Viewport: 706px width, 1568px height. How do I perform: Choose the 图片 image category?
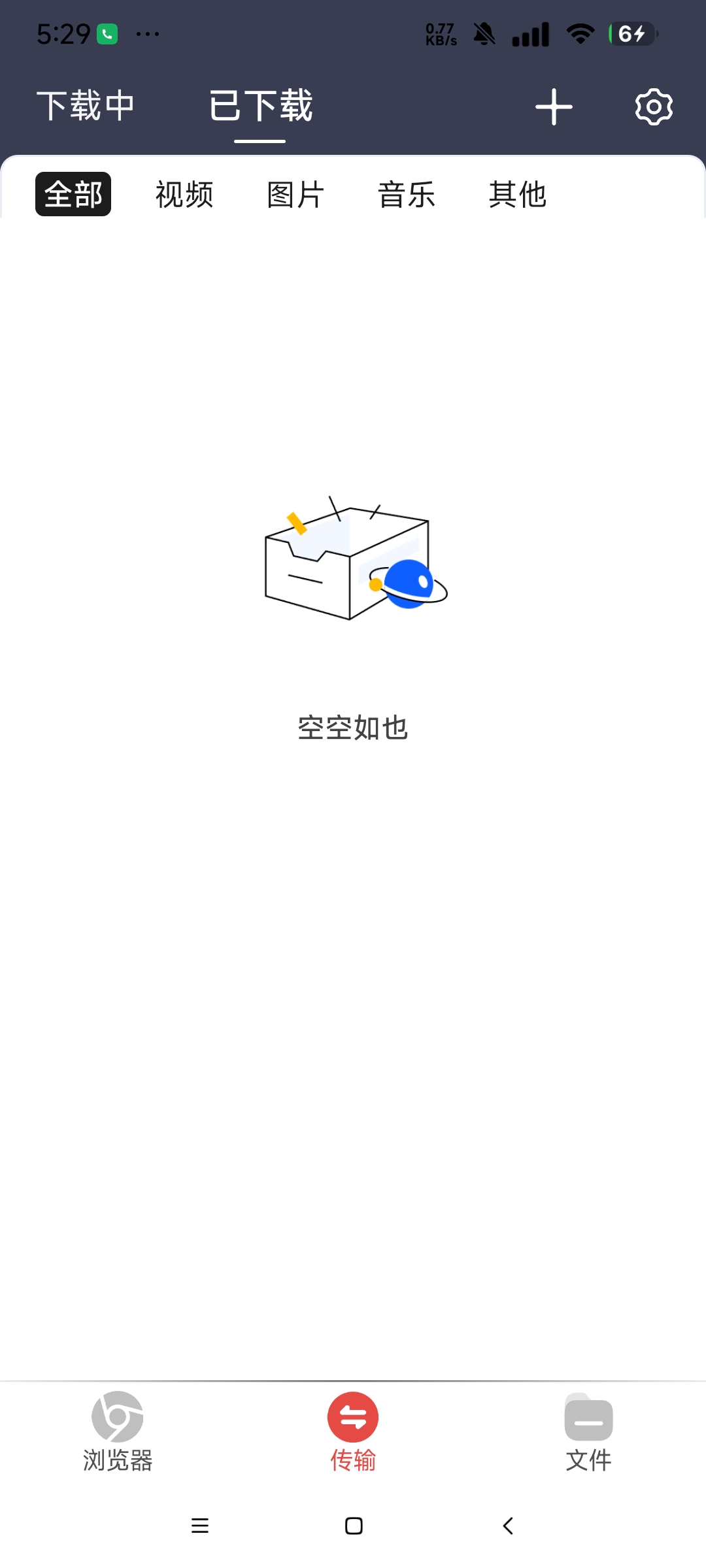295,194
